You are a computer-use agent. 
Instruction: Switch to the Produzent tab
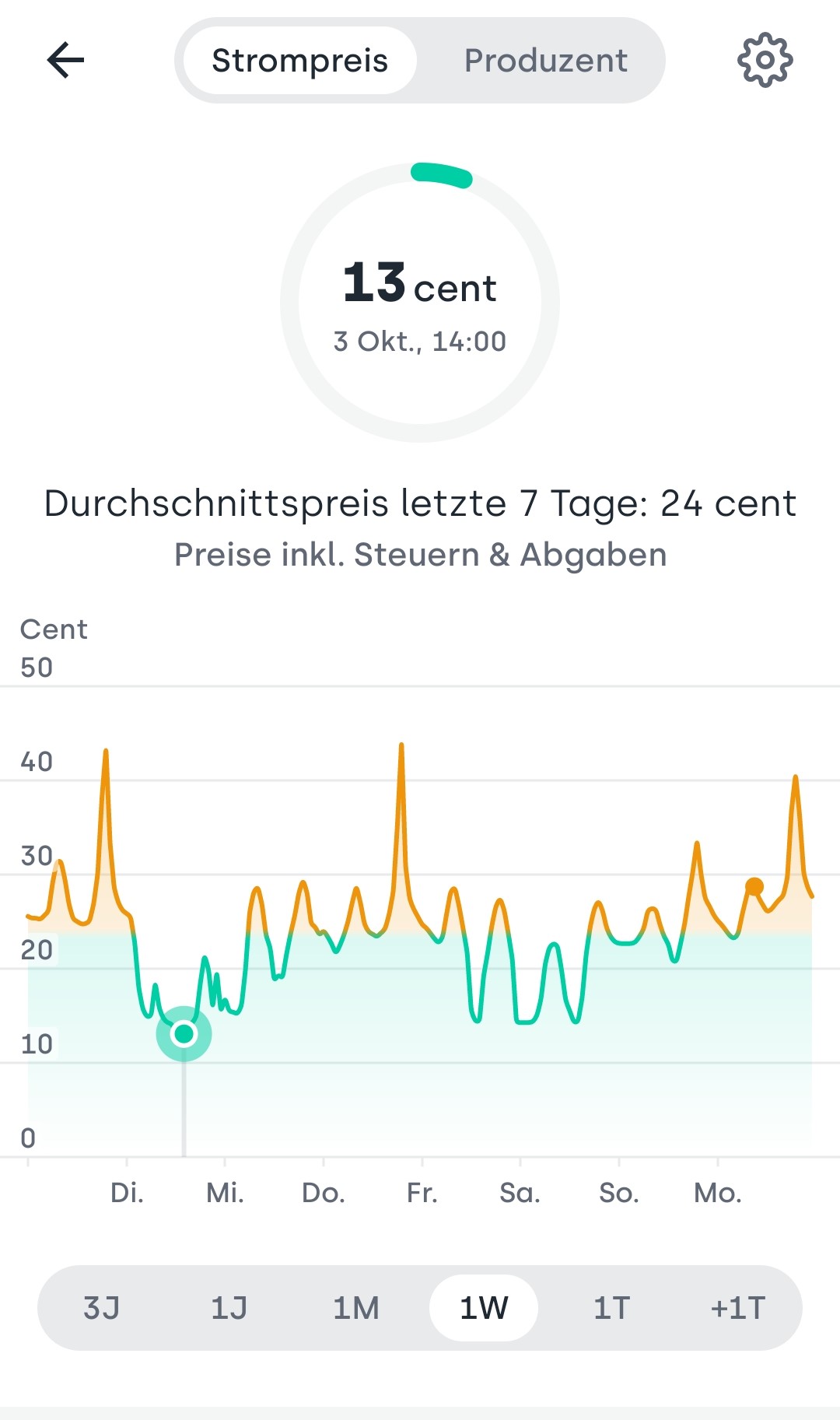click(x=545, y=61)
